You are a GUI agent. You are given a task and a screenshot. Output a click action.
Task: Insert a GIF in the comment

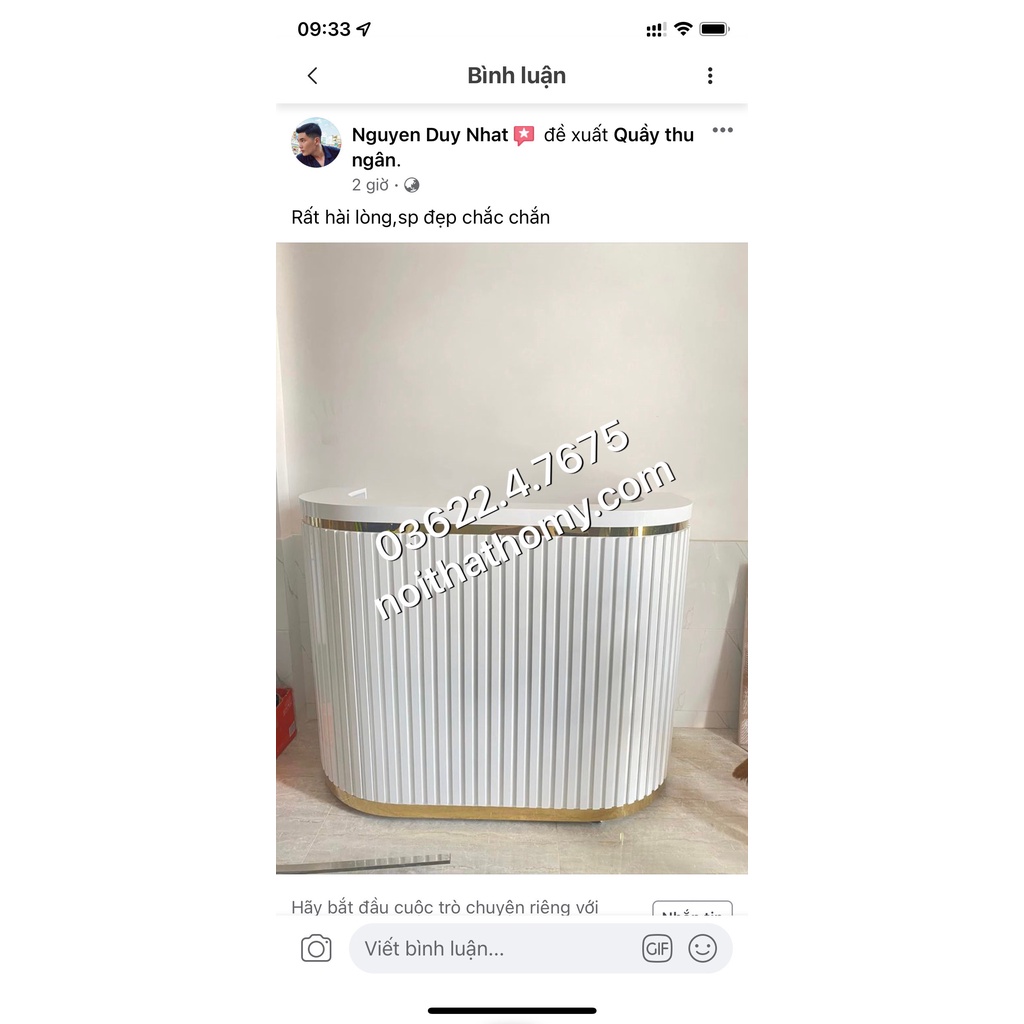pyautogui.click(x=657, y=948)
